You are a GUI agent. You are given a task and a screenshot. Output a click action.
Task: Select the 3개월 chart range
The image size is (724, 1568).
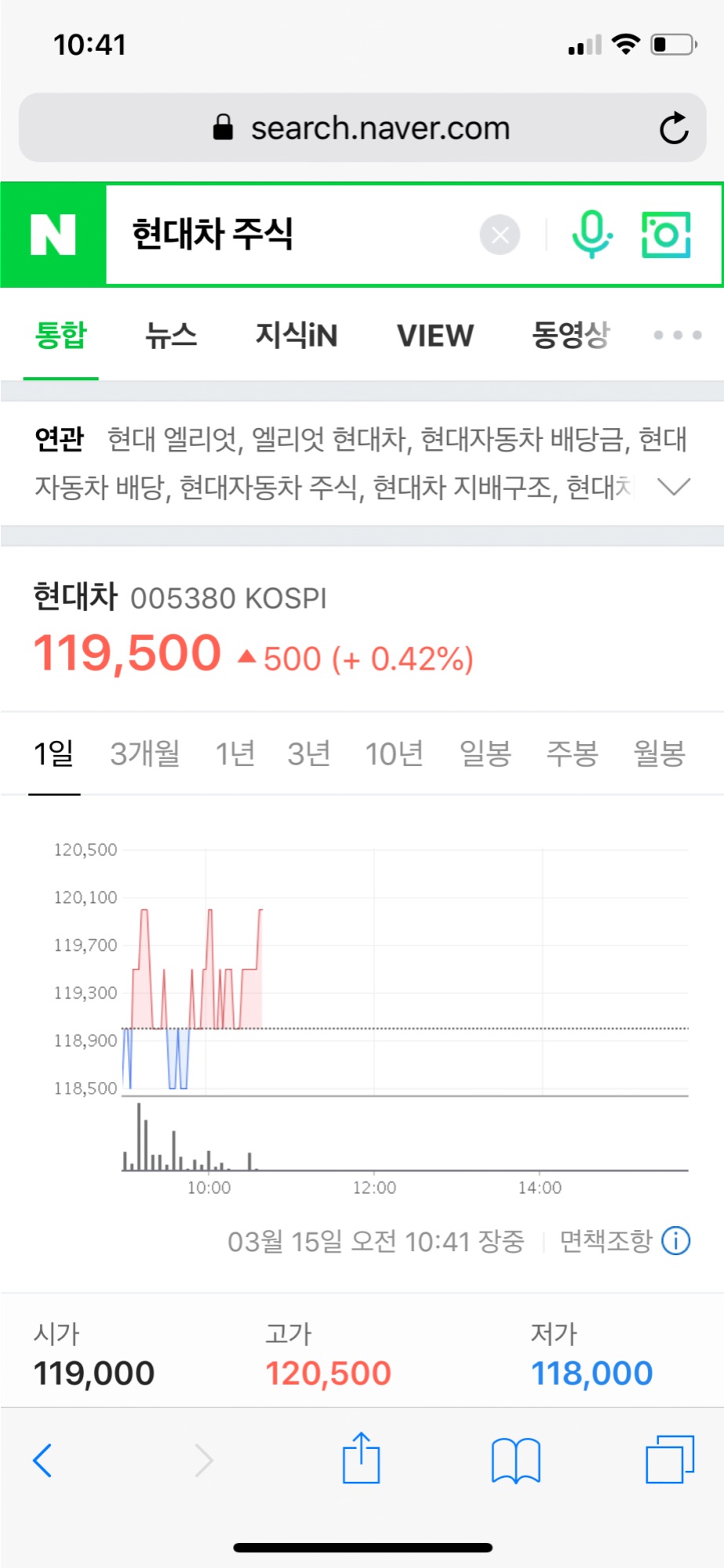pos(145,753)
